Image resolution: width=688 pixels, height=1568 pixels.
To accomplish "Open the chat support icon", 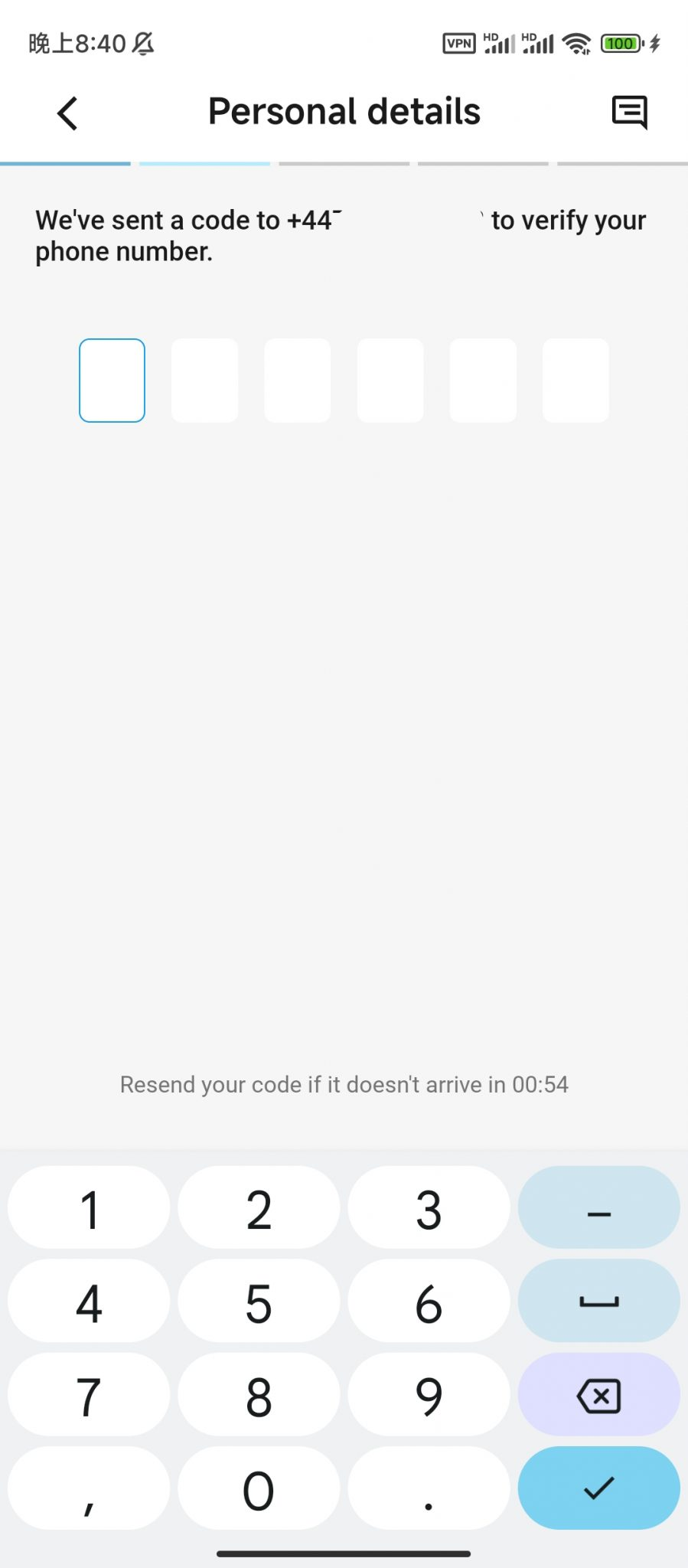I will [x=629, y=113].
